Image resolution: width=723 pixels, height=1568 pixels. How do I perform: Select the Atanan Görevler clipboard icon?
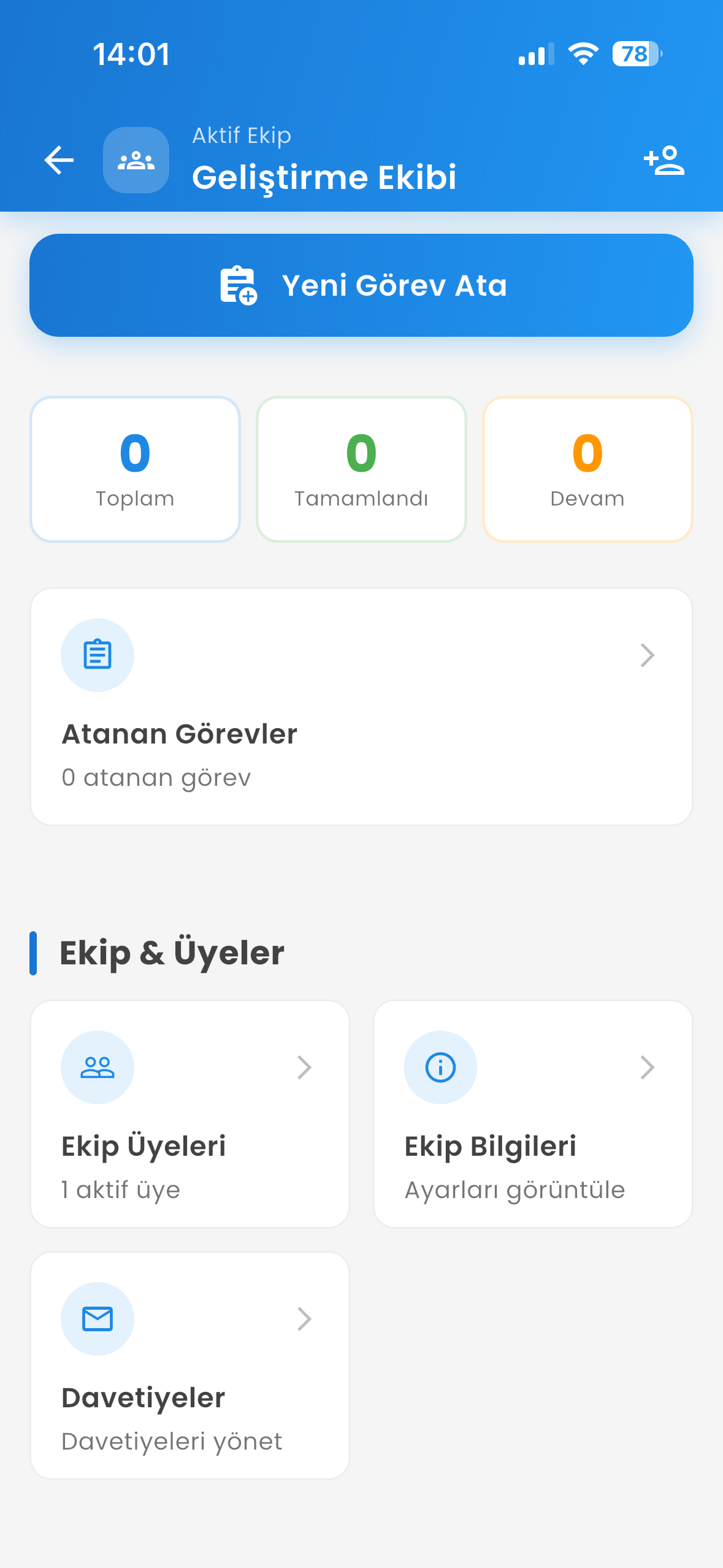(98, 655)
